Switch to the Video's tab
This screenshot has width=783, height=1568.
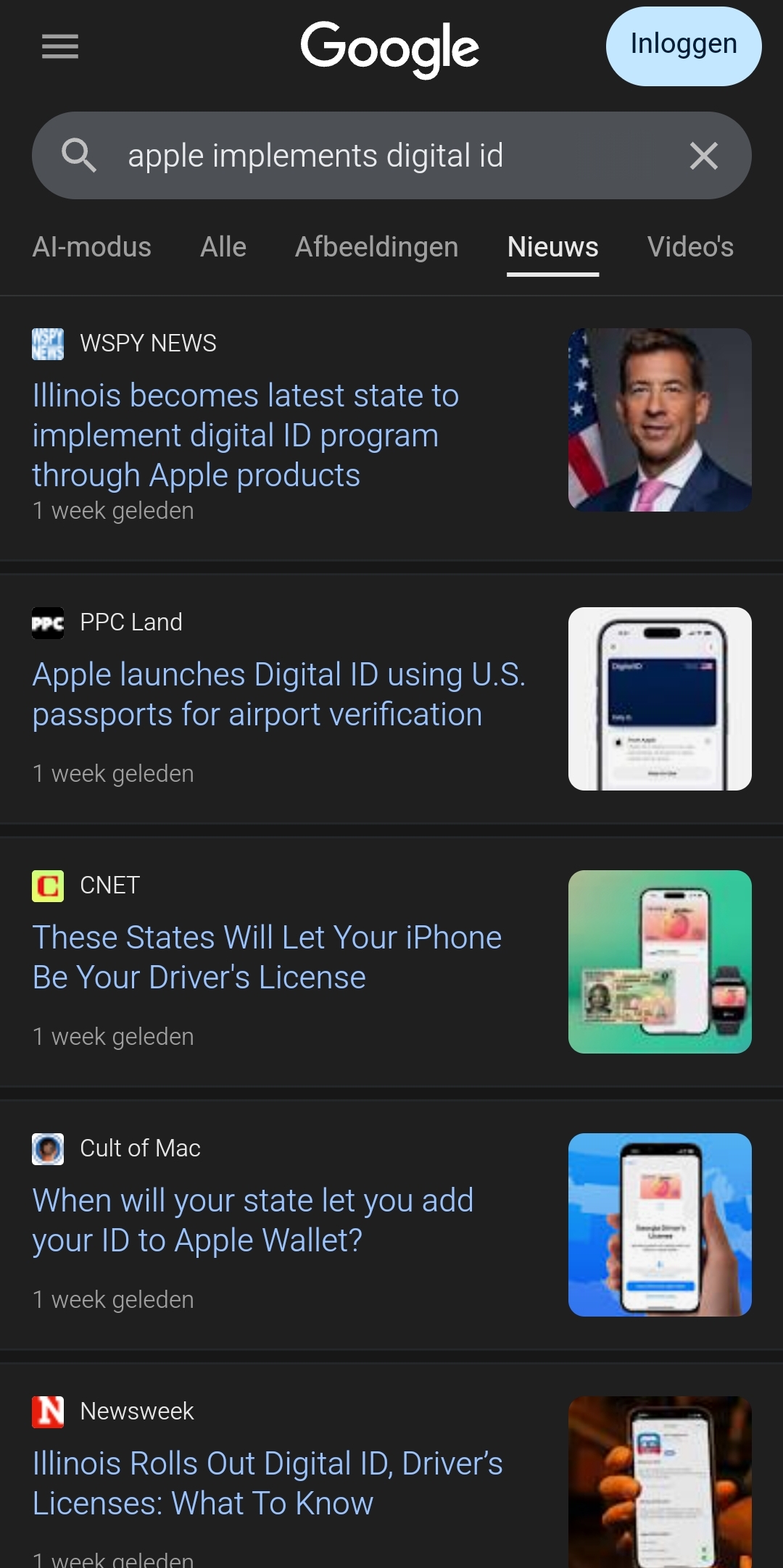[690, 248]
